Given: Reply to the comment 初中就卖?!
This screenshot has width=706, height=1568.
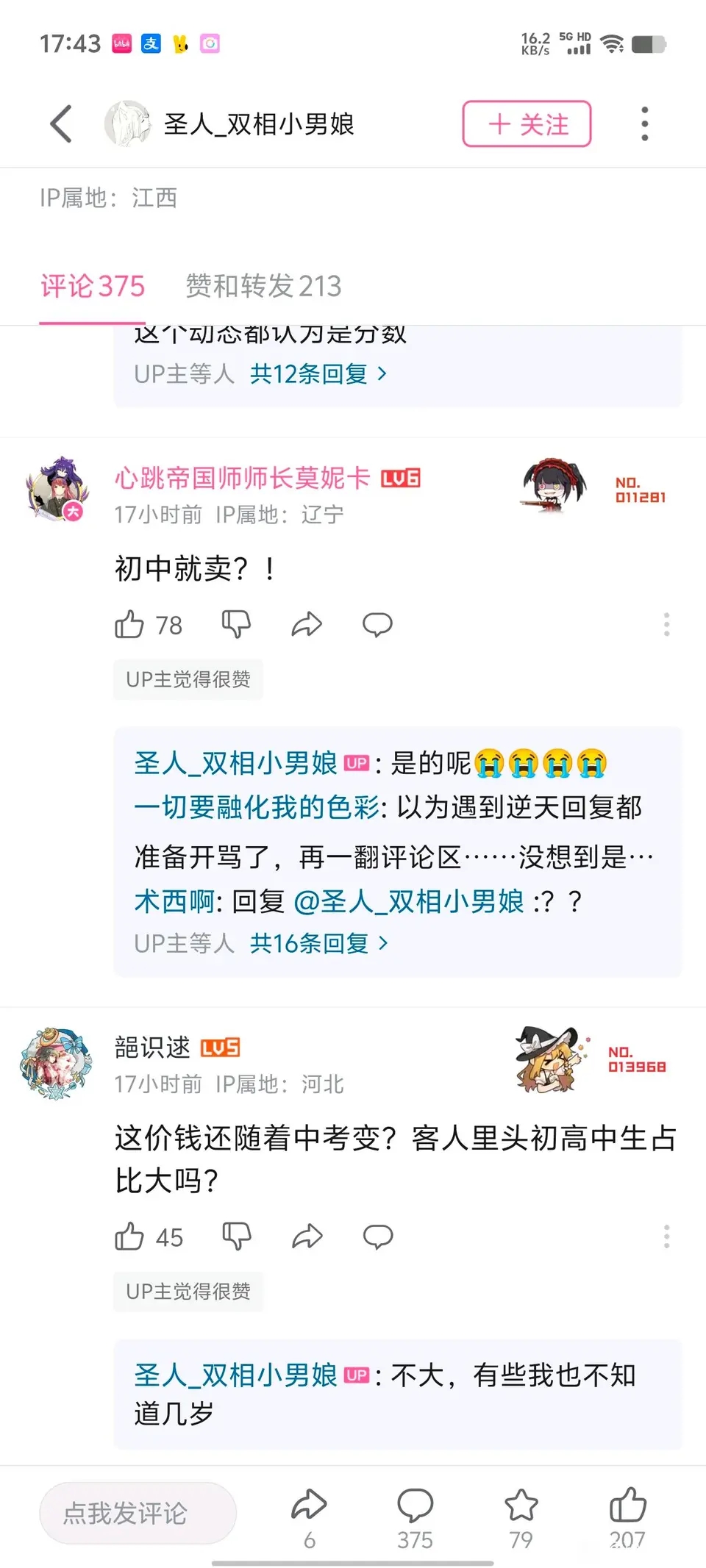Looking at the screenshot, I should click(377, 625).
